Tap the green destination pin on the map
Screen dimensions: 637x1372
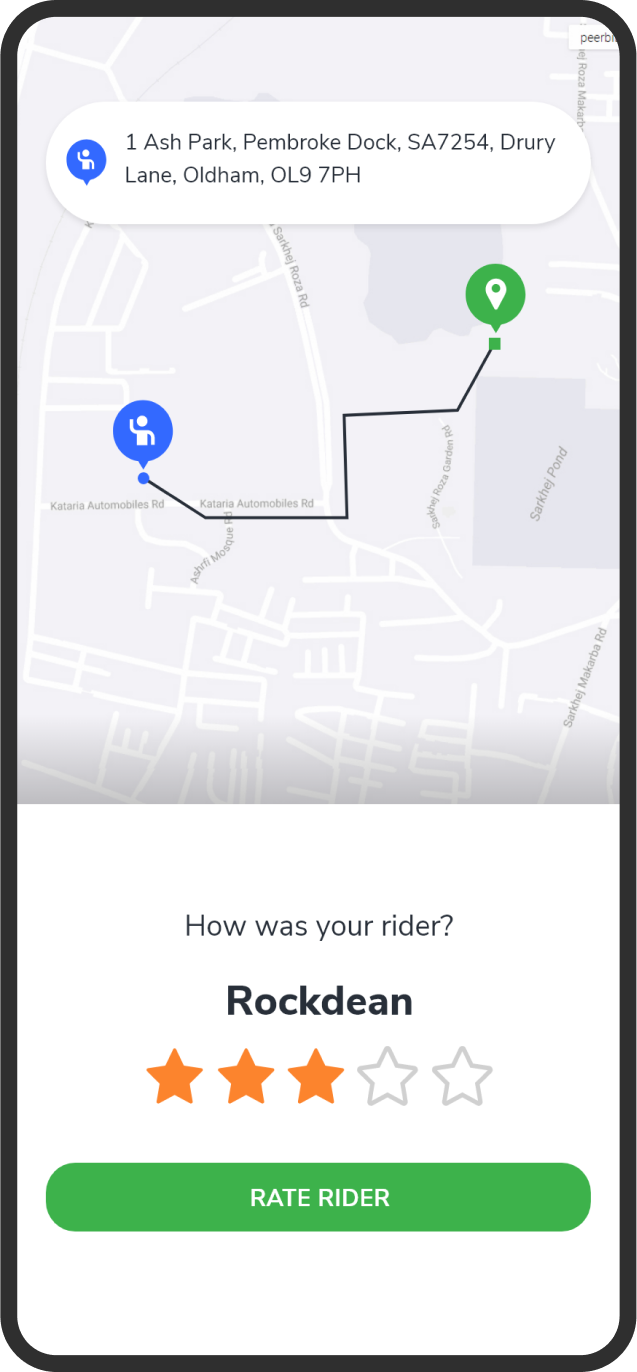click(495, 298)
